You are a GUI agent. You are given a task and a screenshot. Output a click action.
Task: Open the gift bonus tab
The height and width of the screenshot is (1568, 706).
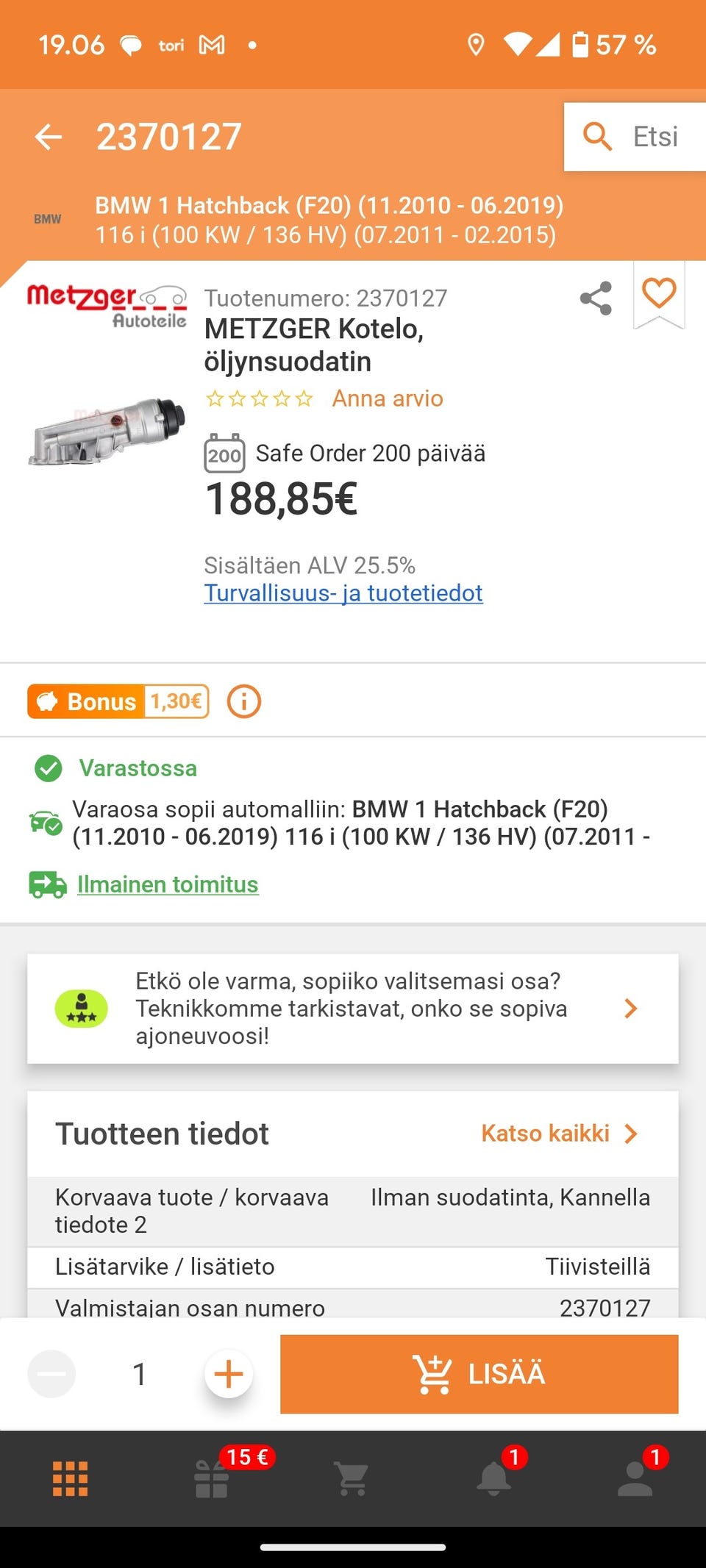pyautogui.click(x=212, y=1478)
